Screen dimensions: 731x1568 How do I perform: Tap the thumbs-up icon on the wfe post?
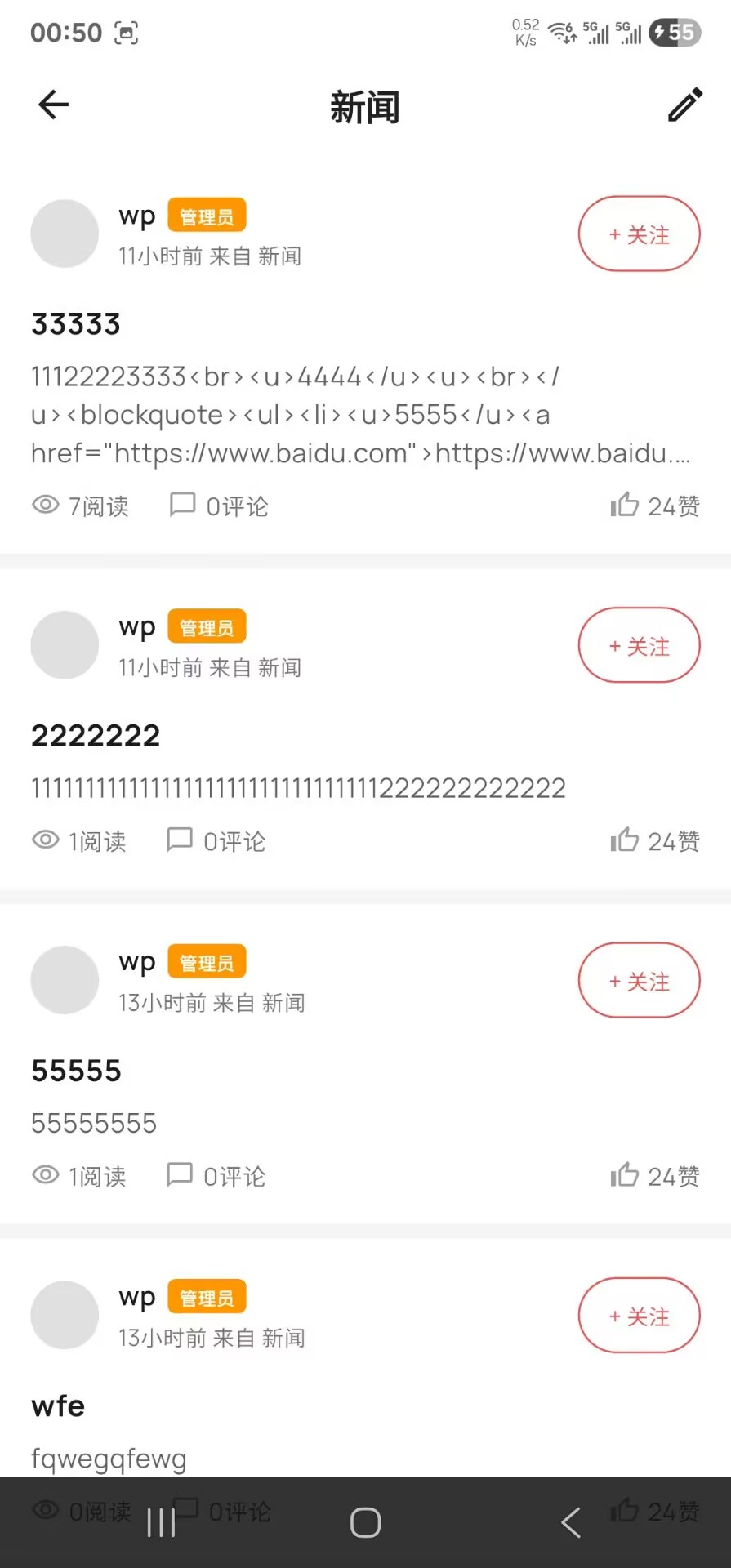coord(624,1511)
